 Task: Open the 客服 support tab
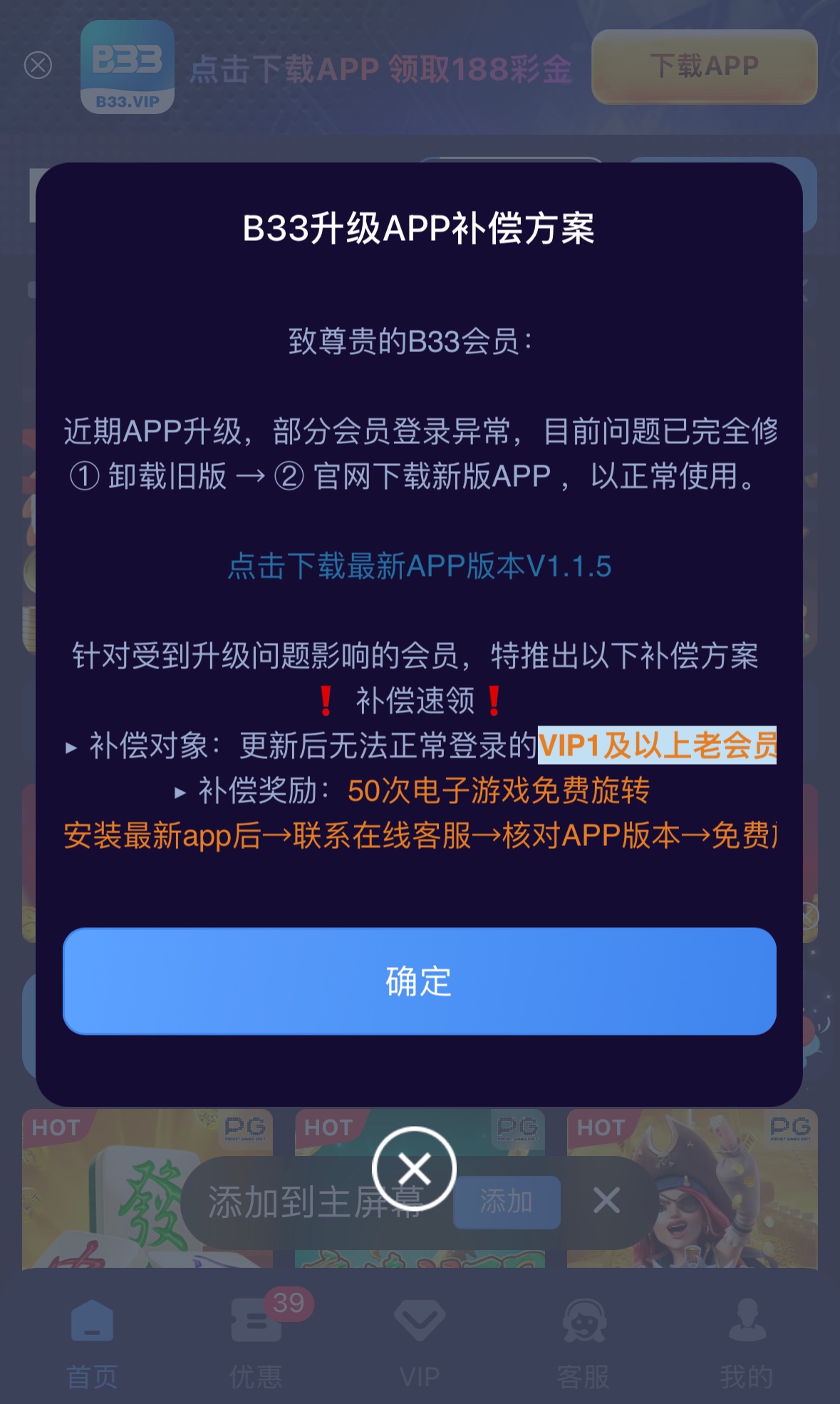[x=583, y=1344]
